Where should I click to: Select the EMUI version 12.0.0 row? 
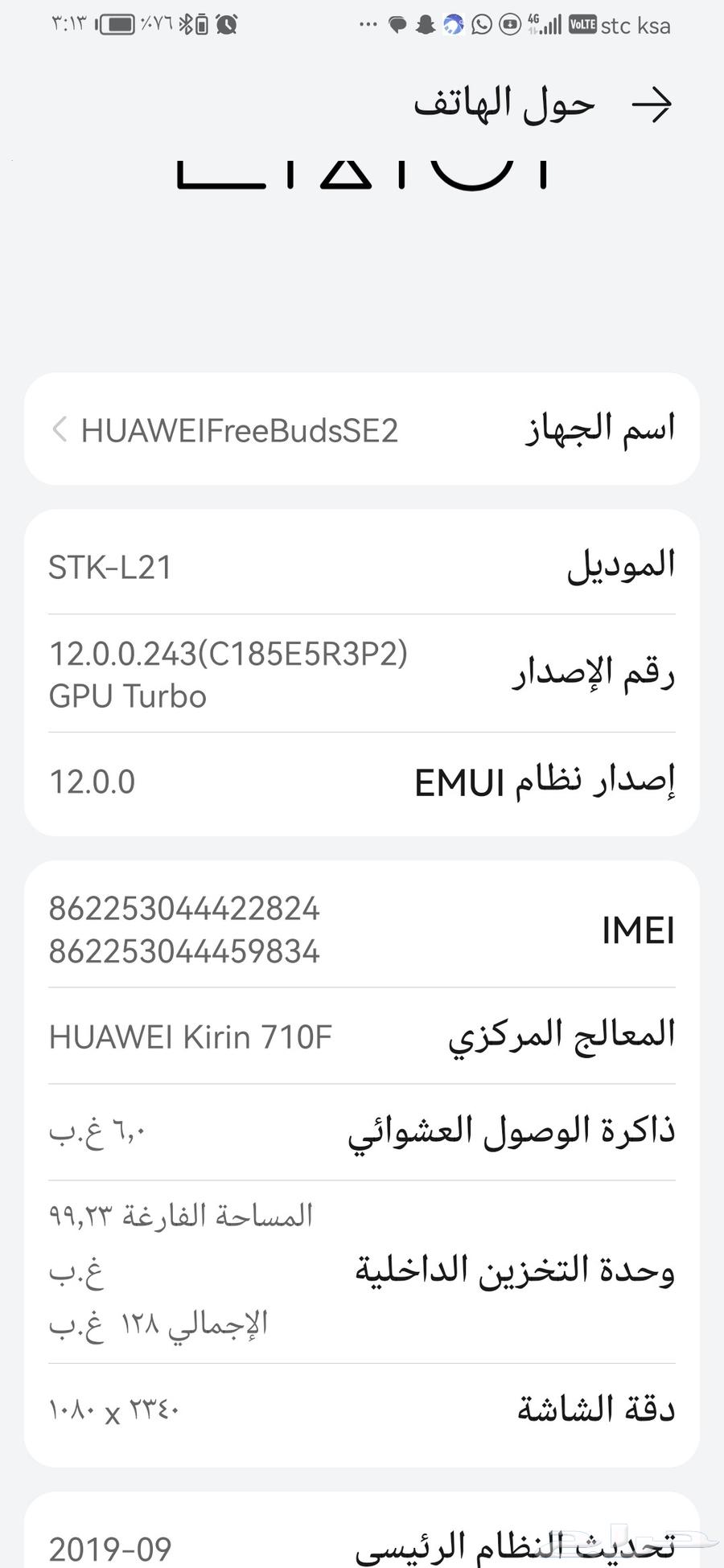(362, 780)
